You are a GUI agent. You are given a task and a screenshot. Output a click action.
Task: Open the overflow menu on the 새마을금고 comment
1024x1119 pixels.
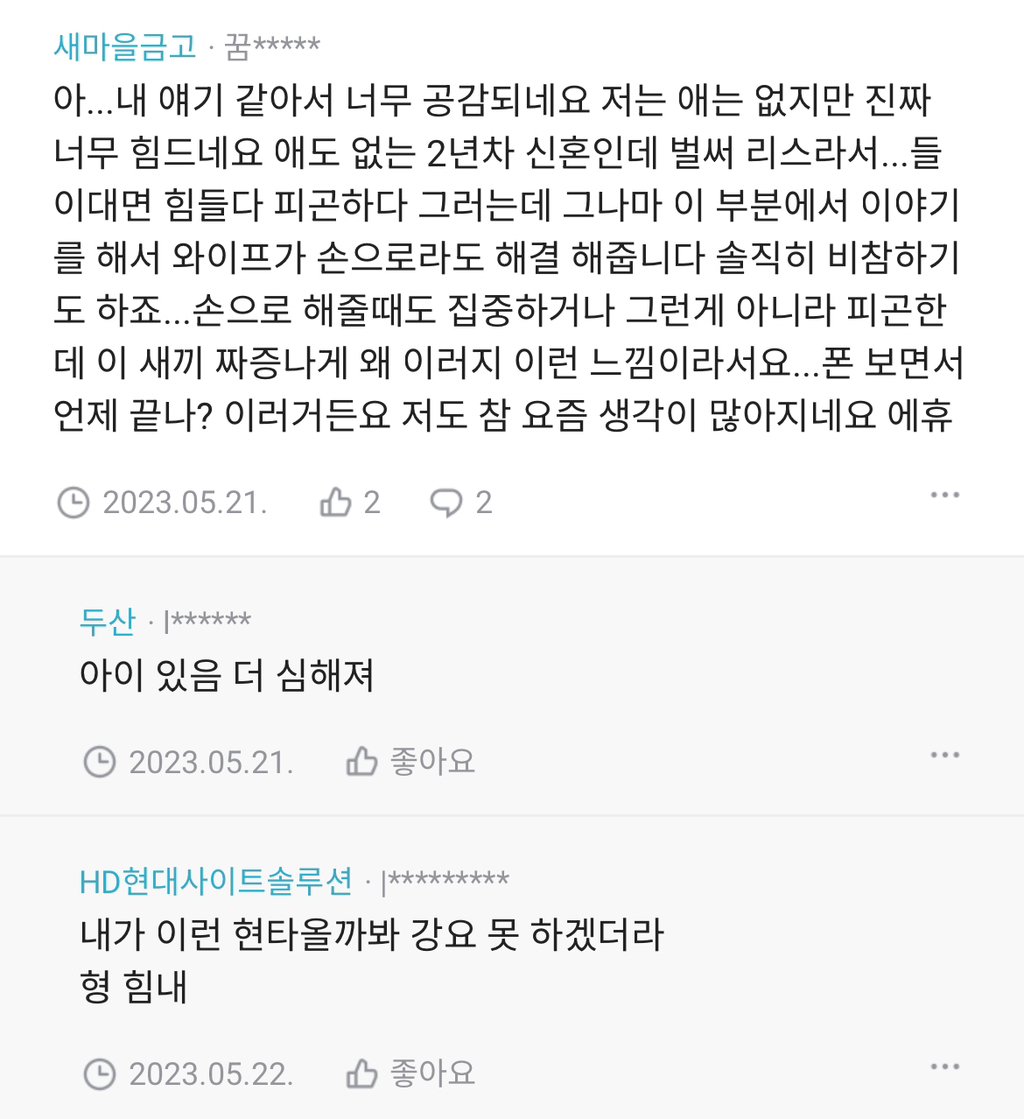point(944,495)
